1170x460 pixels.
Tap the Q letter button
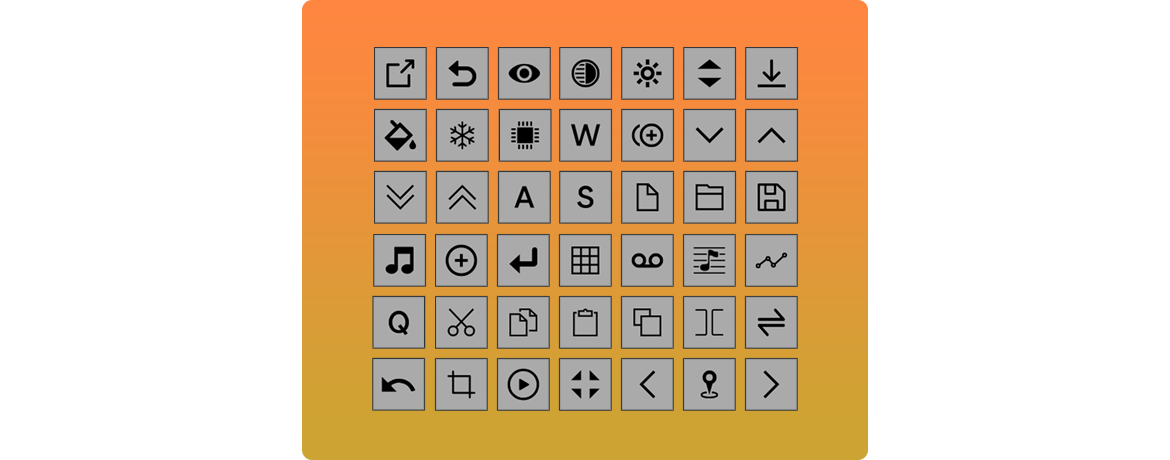click(x=399, y=322)
